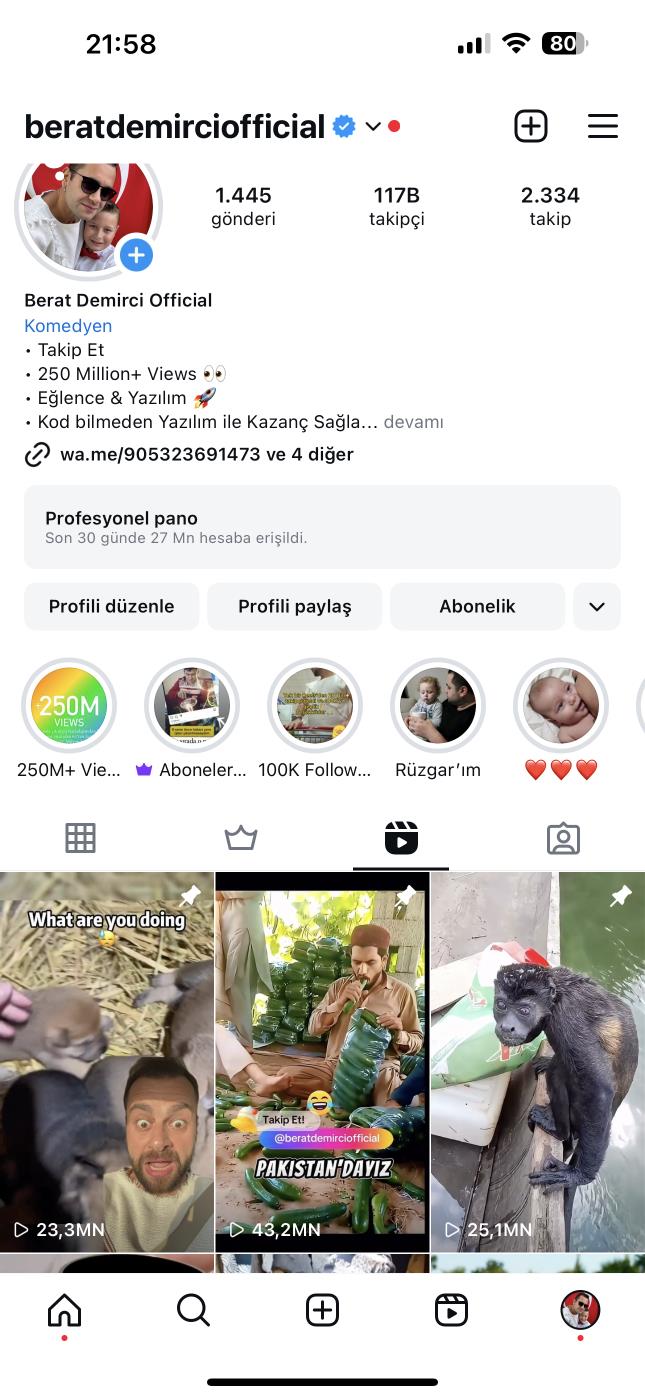The height and width of the screenshot is (1398, 645).
Task: Add a story via profile picture plus
Action: coord(136,255)
